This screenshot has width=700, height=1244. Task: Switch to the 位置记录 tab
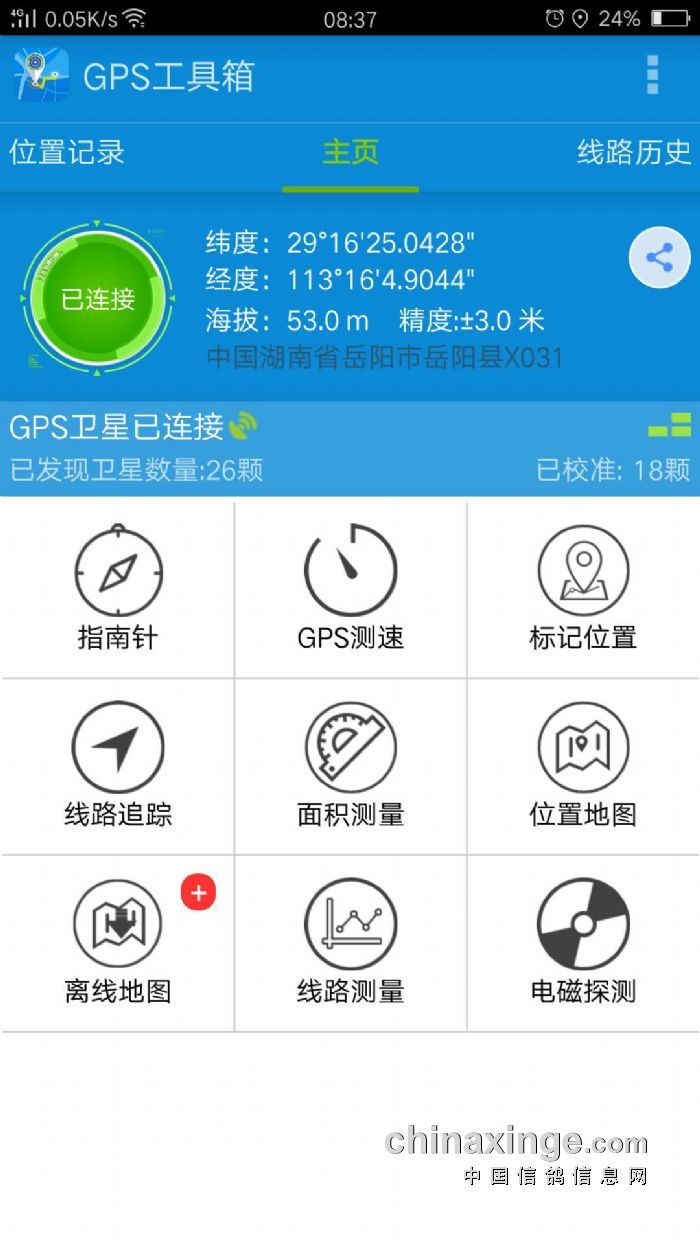pos(67,153)
